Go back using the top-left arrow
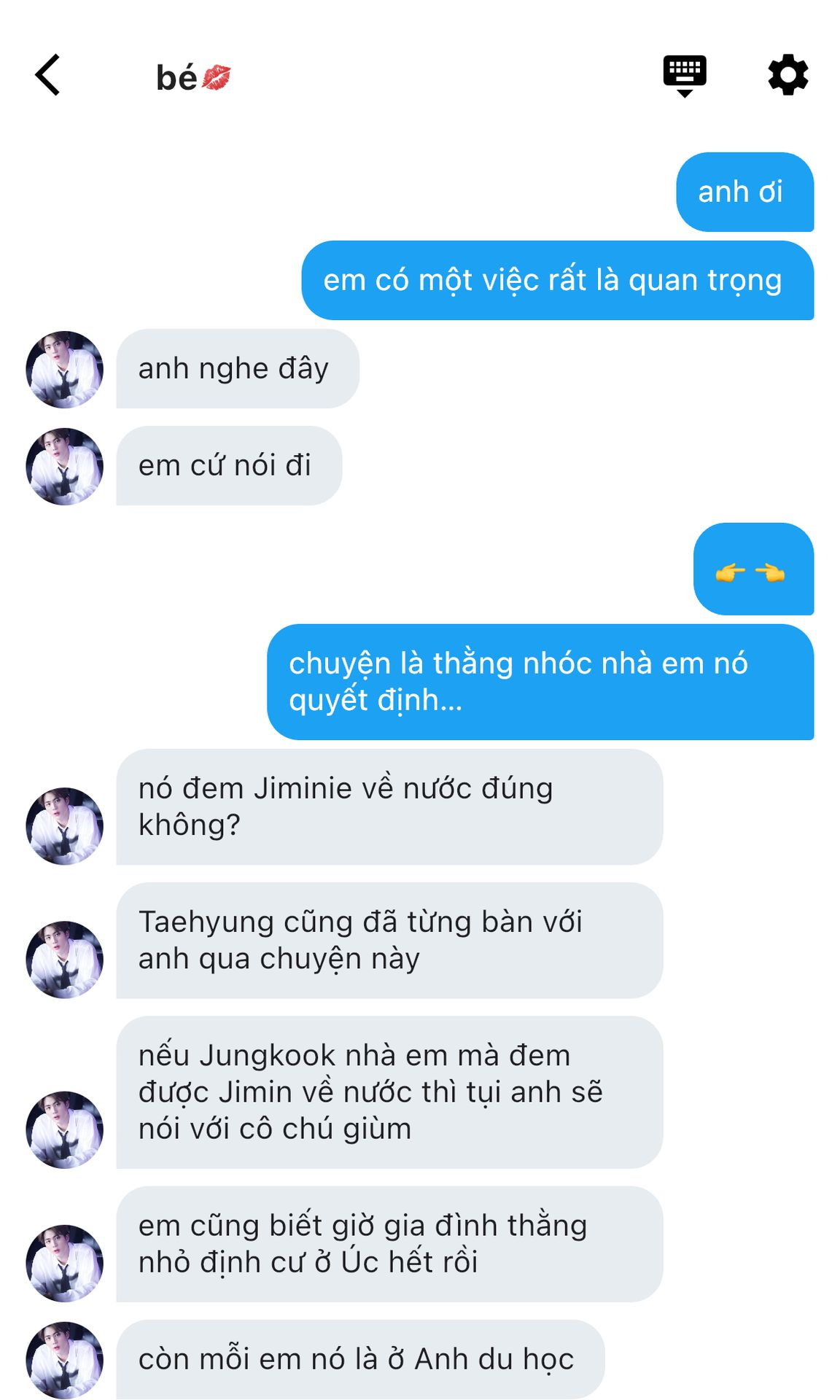Image resolution: width=840 pixels, height=1400 pixels. 48,75
